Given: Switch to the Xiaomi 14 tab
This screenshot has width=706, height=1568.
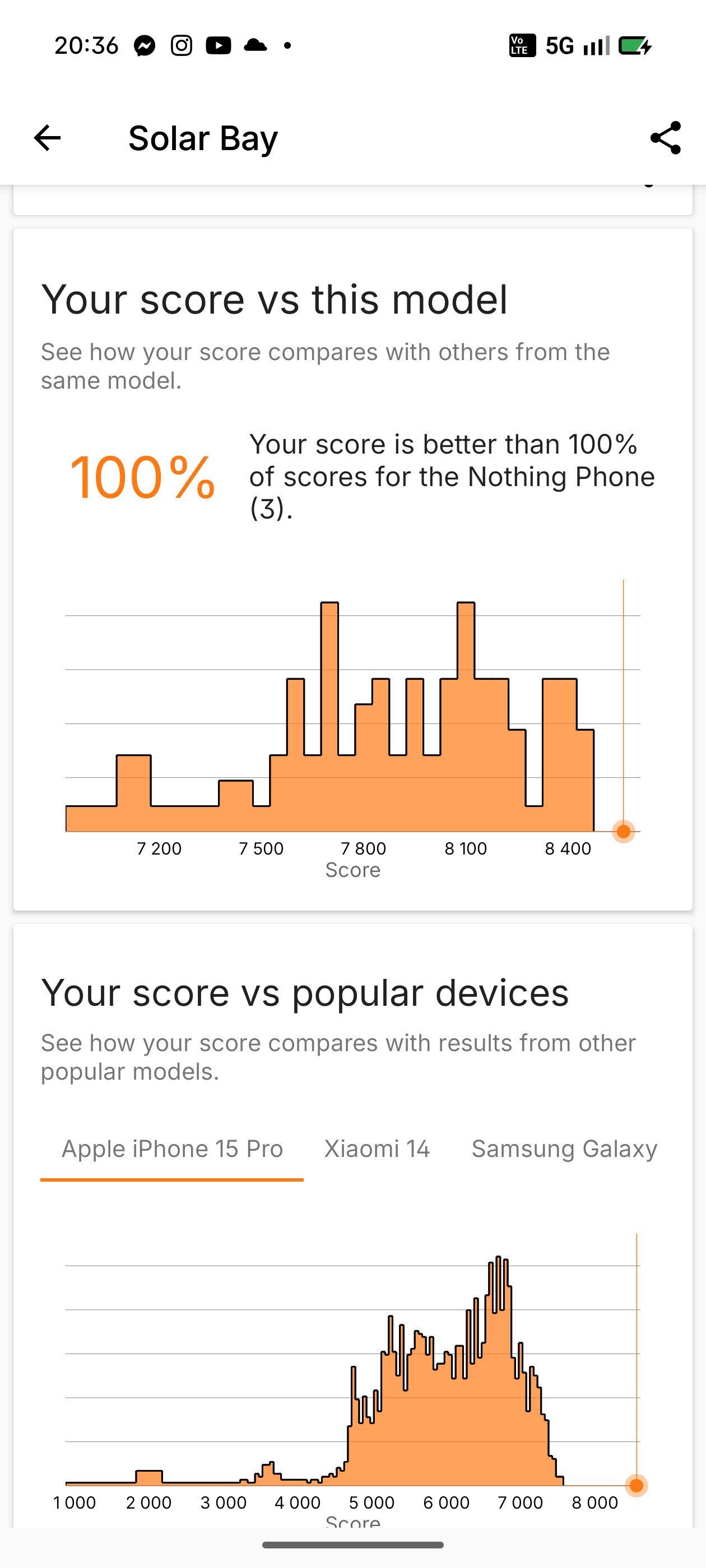Looking at the screenshot, I should (x=377, y=1149).
